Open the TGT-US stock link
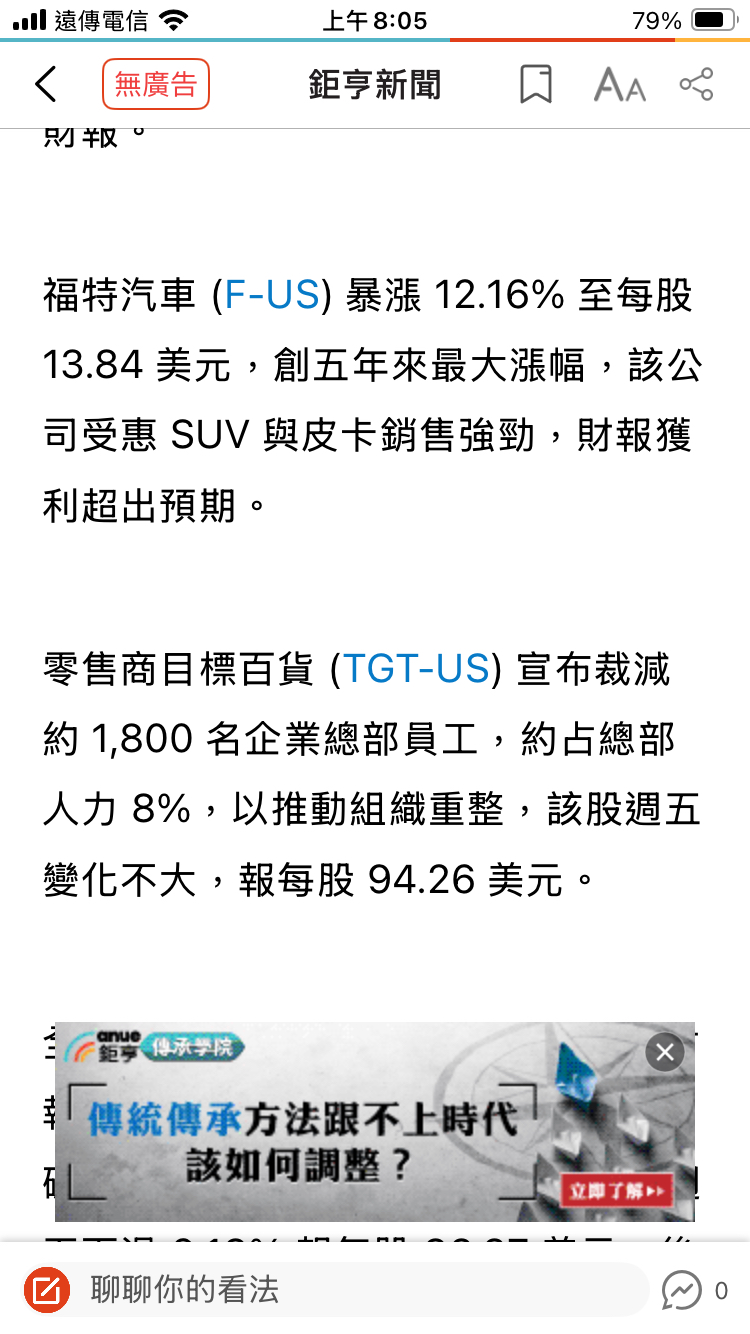This screenshot has height=1334, width=750. (x=417, y=669)
